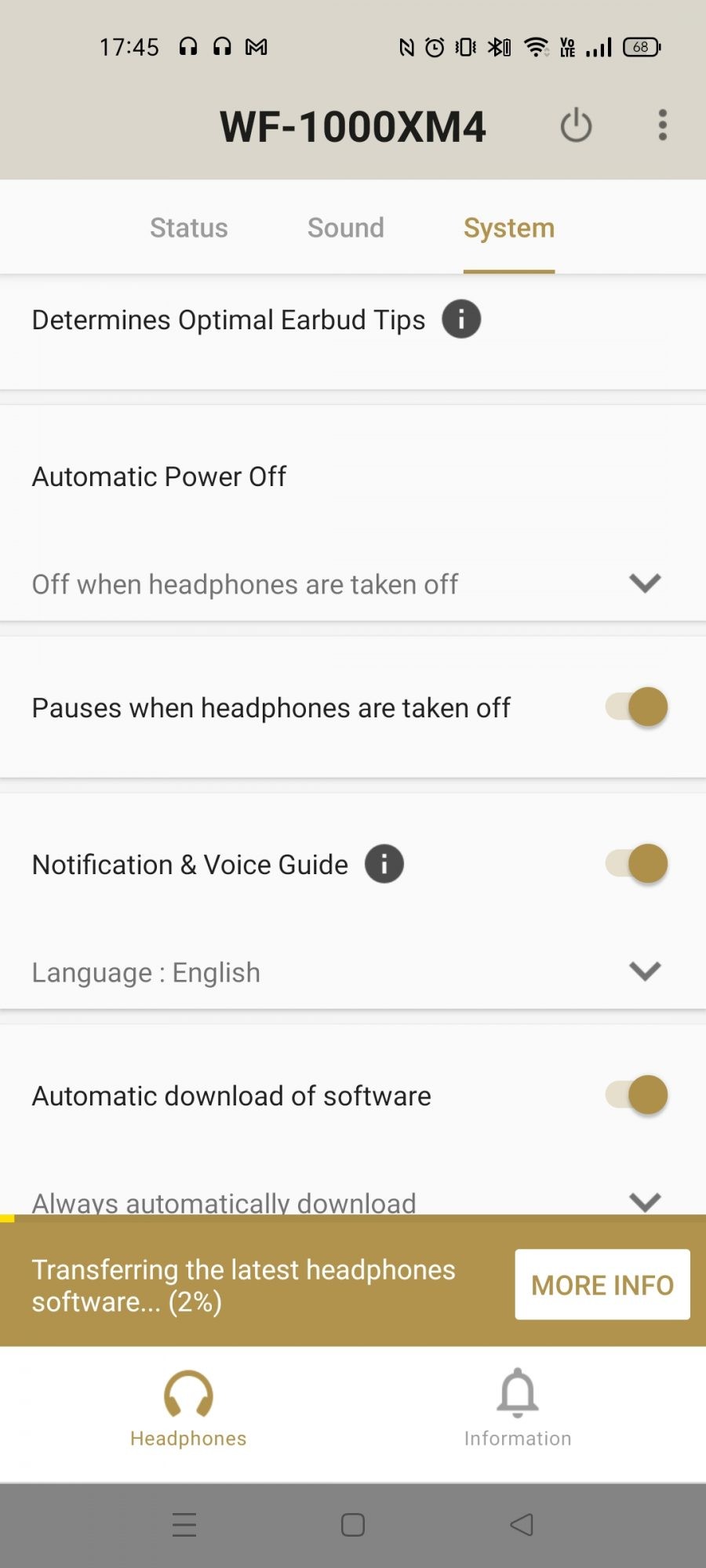Expand the Automatic Power Off dropdown

pos(645,583)
